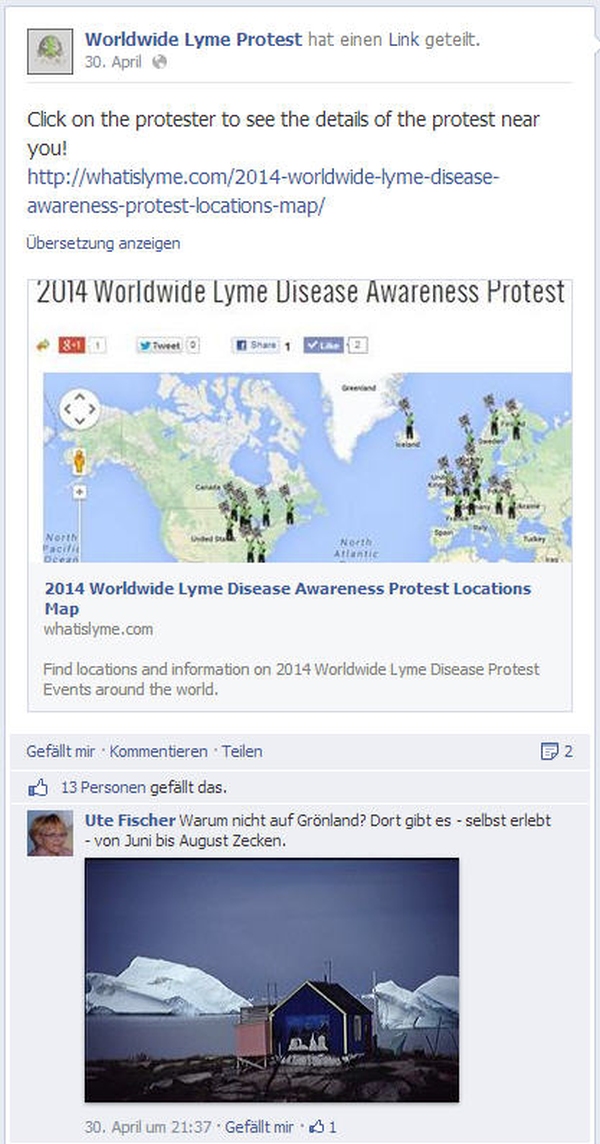Screen dimensions: 600x1144
Task: Open Worldwide Lyme Protest page name
Action: click(x=193, y=40)
